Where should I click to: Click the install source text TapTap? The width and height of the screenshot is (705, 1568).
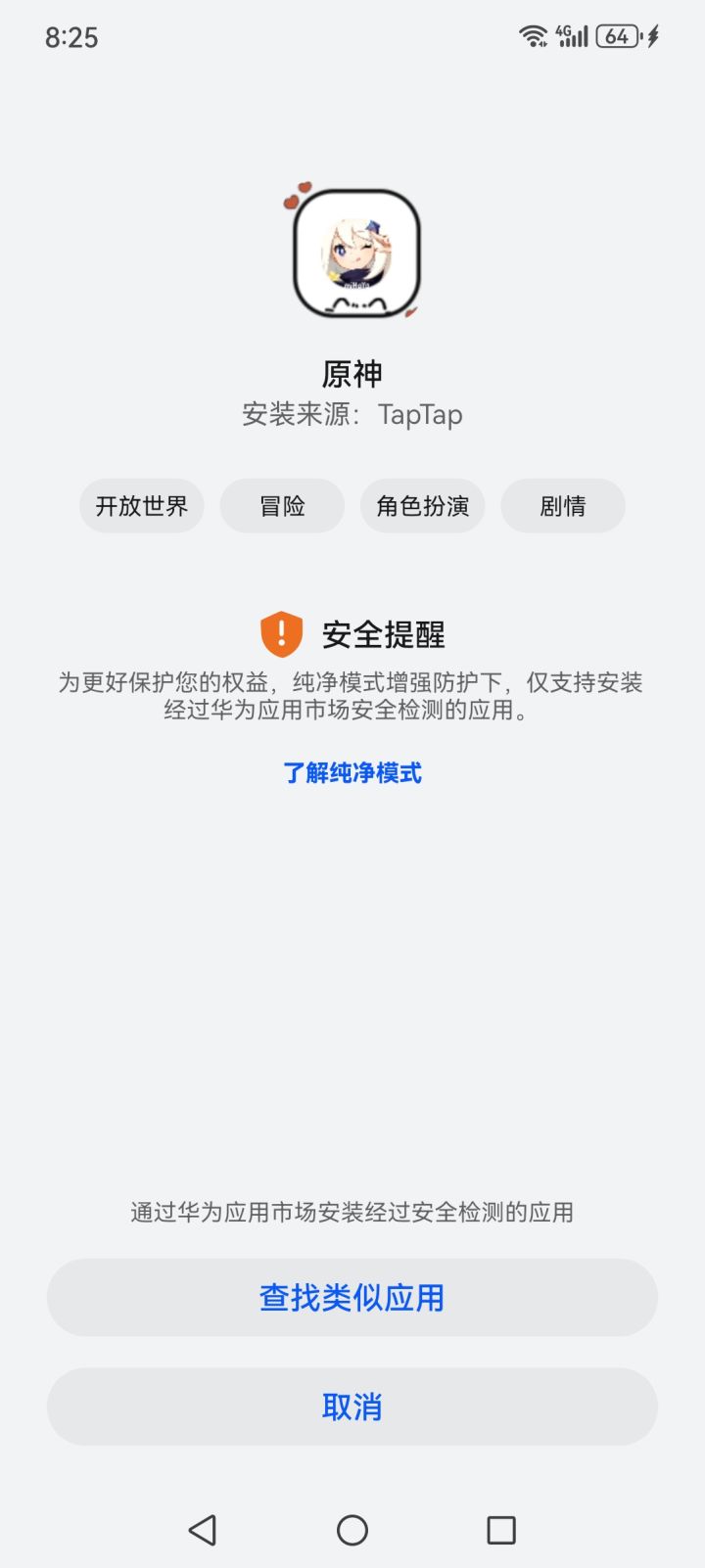pyautogui.click(x=421, y=414)
